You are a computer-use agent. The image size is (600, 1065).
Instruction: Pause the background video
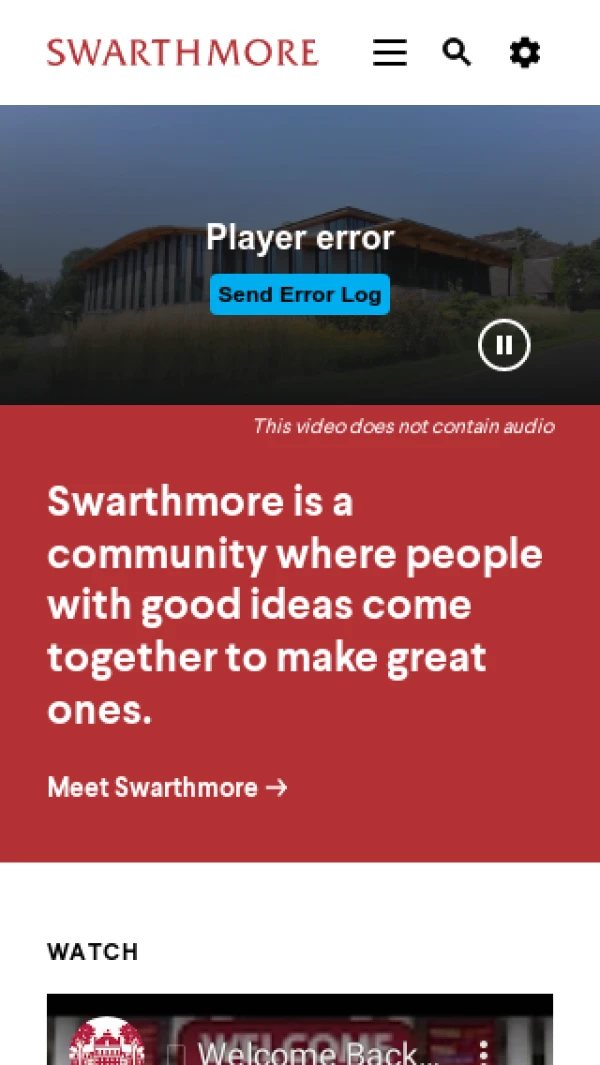(x=504, y=345)
